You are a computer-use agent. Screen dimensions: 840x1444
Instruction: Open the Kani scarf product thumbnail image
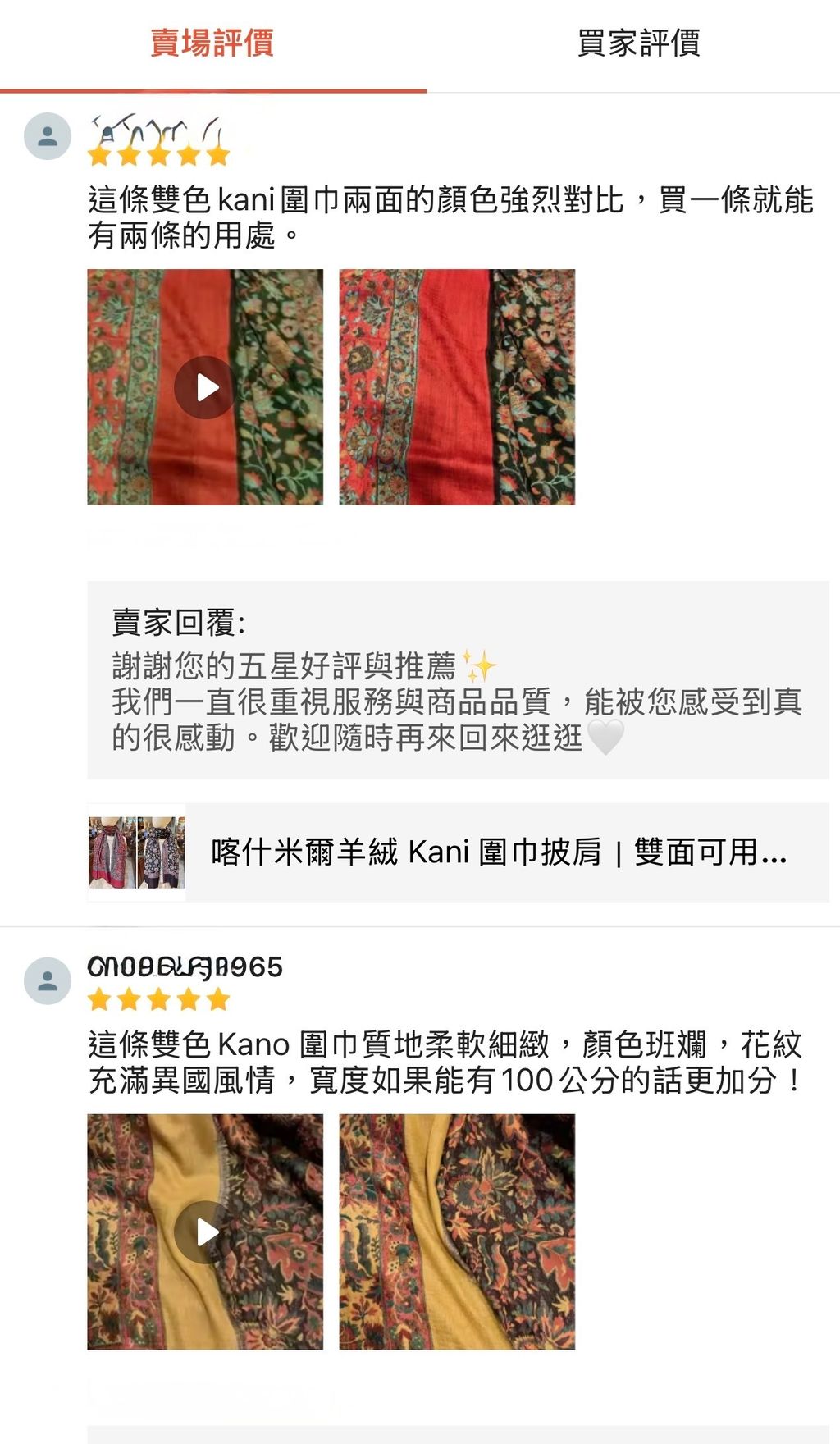point(136,853)
